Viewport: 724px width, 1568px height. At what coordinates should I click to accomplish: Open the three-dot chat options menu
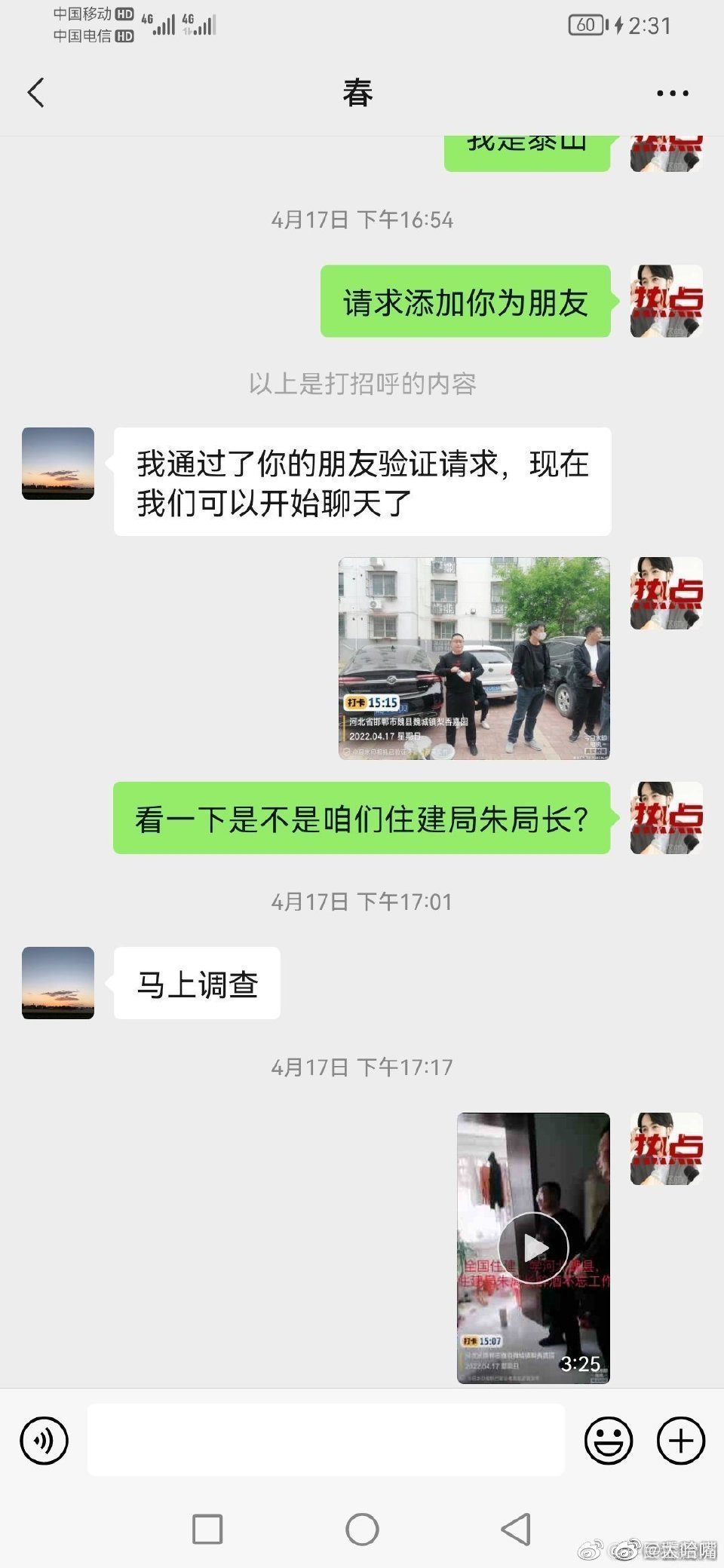click(x=672, y=93)
